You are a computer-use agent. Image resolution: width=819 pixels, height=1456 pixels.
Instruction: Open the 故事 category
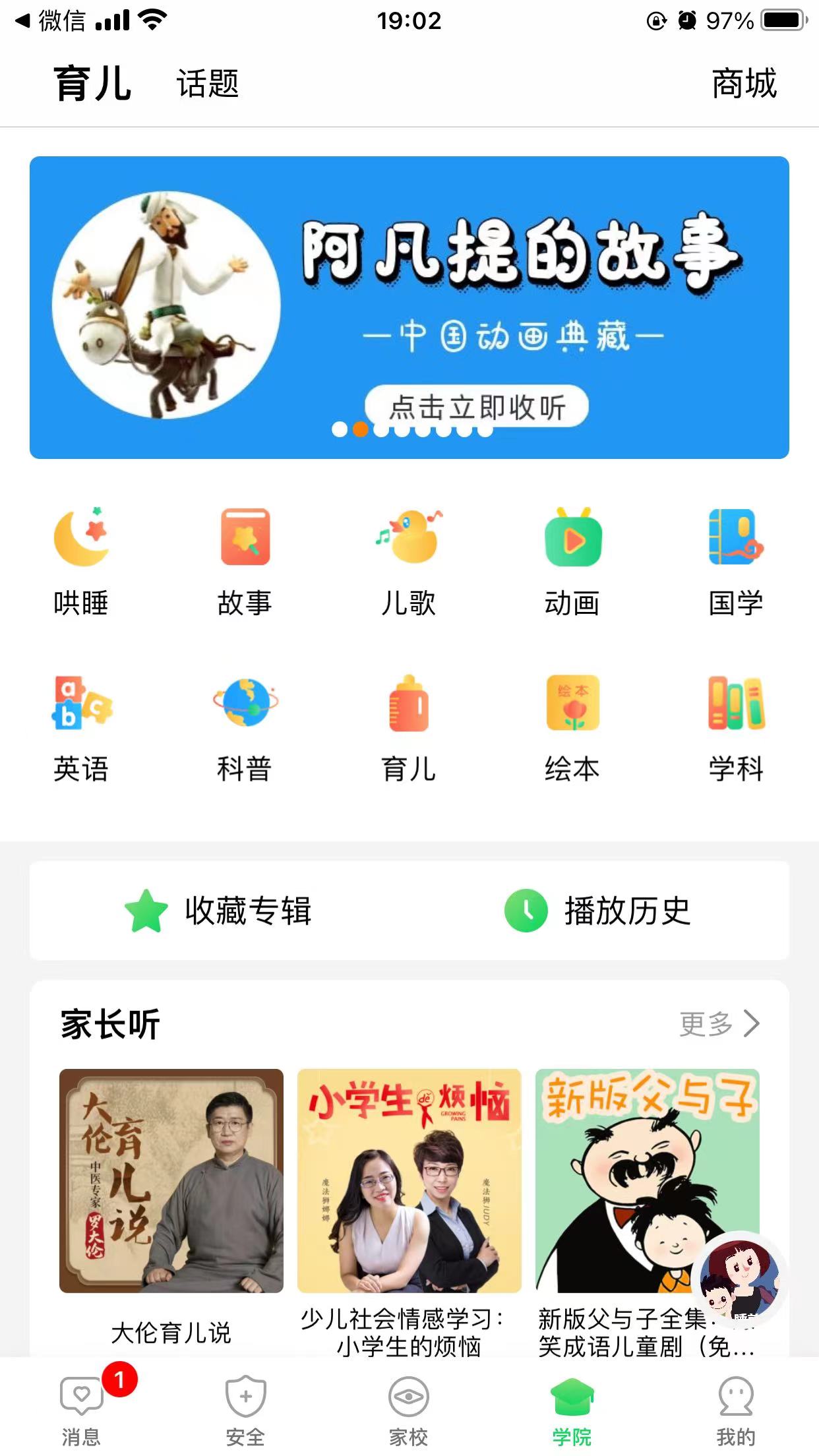click(245, 561)
